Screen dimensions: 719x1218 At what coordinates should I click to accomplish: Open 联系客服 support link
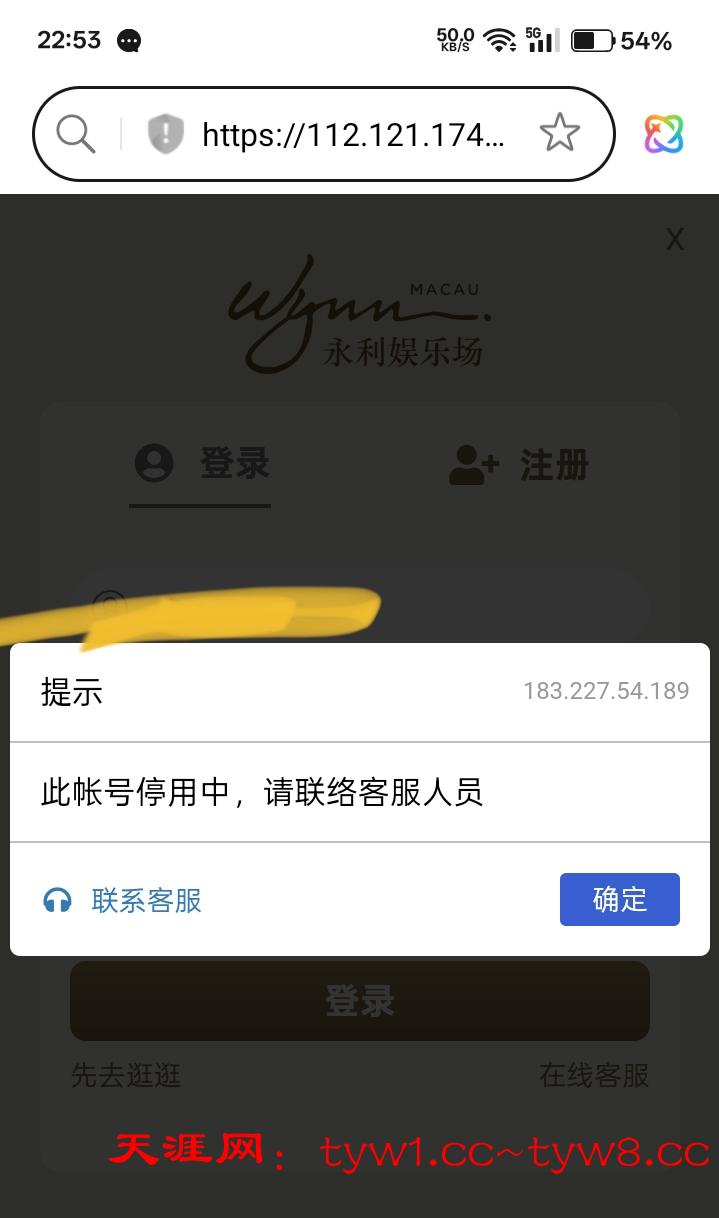[146, 900]
